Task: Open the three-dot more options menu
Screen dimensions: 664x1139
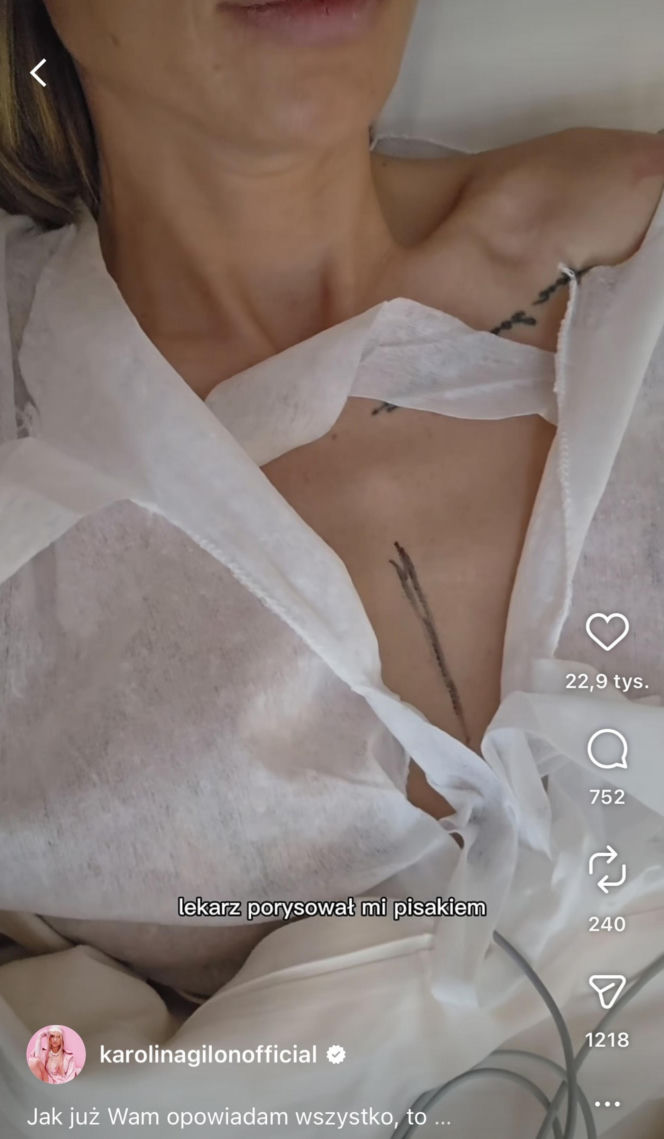Action: 607,1104
